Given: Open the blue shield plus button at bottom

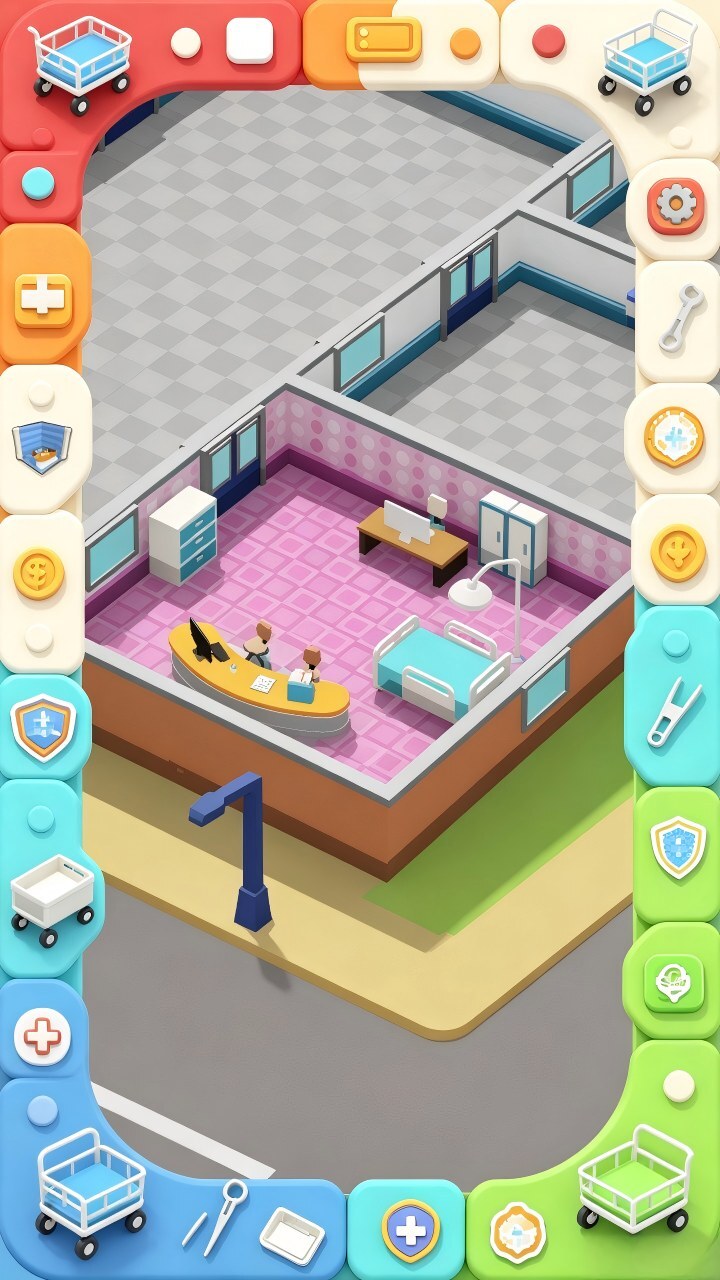Looking at the screenshot, I should 411,1230.
